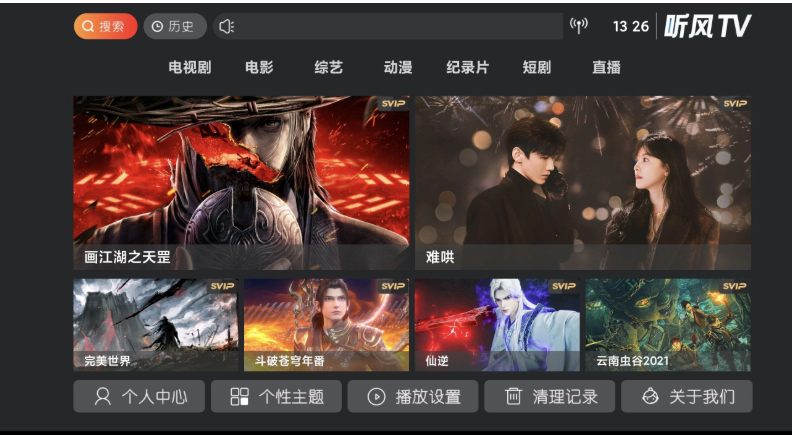Select the 综艺 tab
The image size is (792, 435).
tap(328, 67)
